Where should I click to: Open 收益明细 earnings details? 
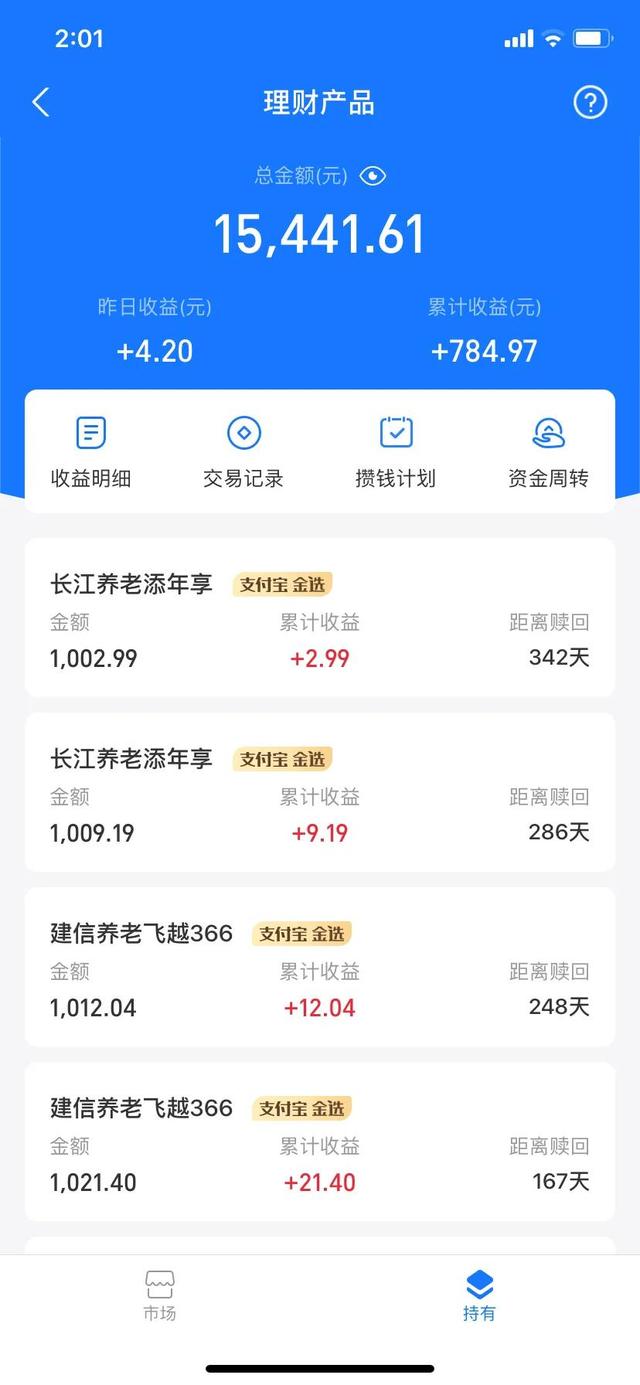91,452
